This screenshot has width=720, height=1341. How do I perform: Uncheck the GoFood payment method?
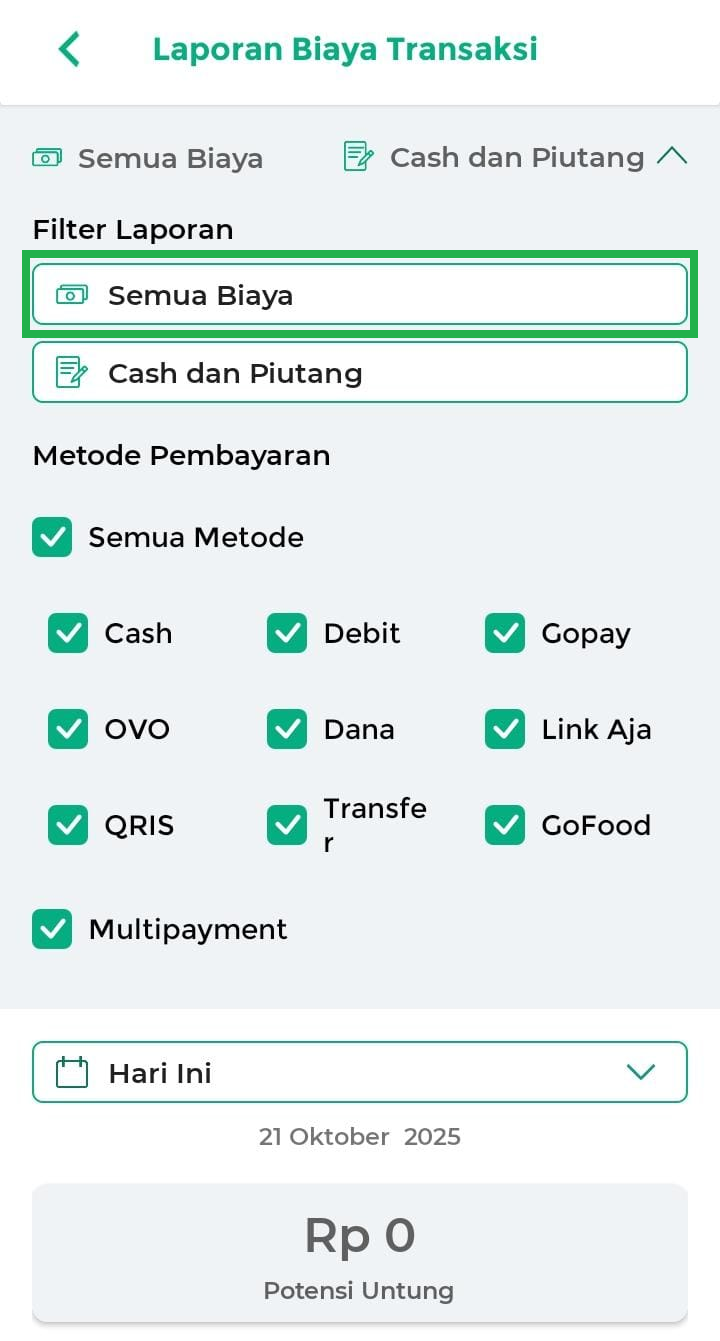[x=505, y=825]
